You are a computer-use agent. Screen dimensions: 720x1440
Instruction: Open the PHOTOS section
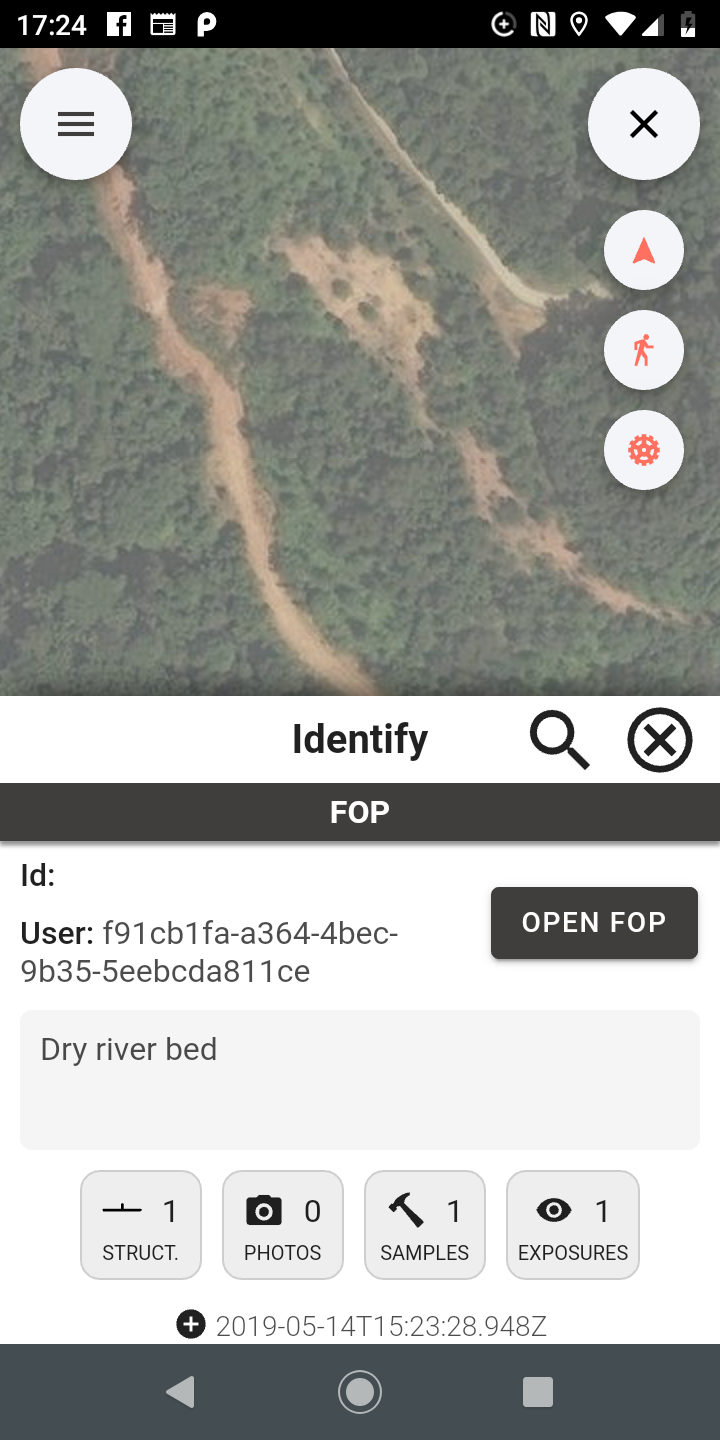(283, 1225)
